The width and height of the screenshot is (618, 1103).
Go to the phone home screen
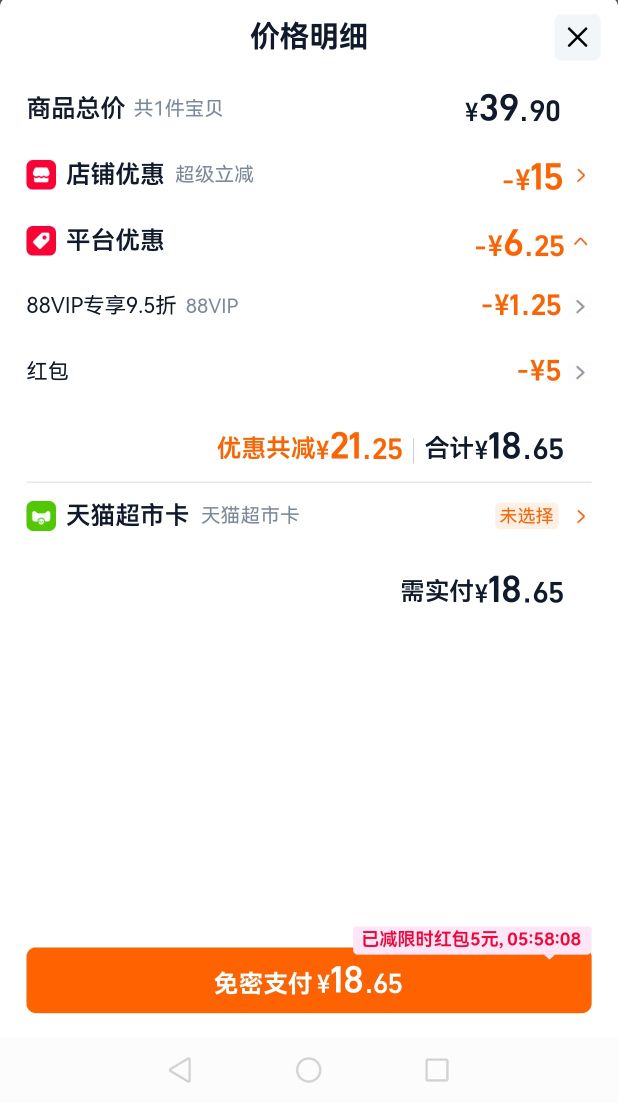coord(309,1070)
